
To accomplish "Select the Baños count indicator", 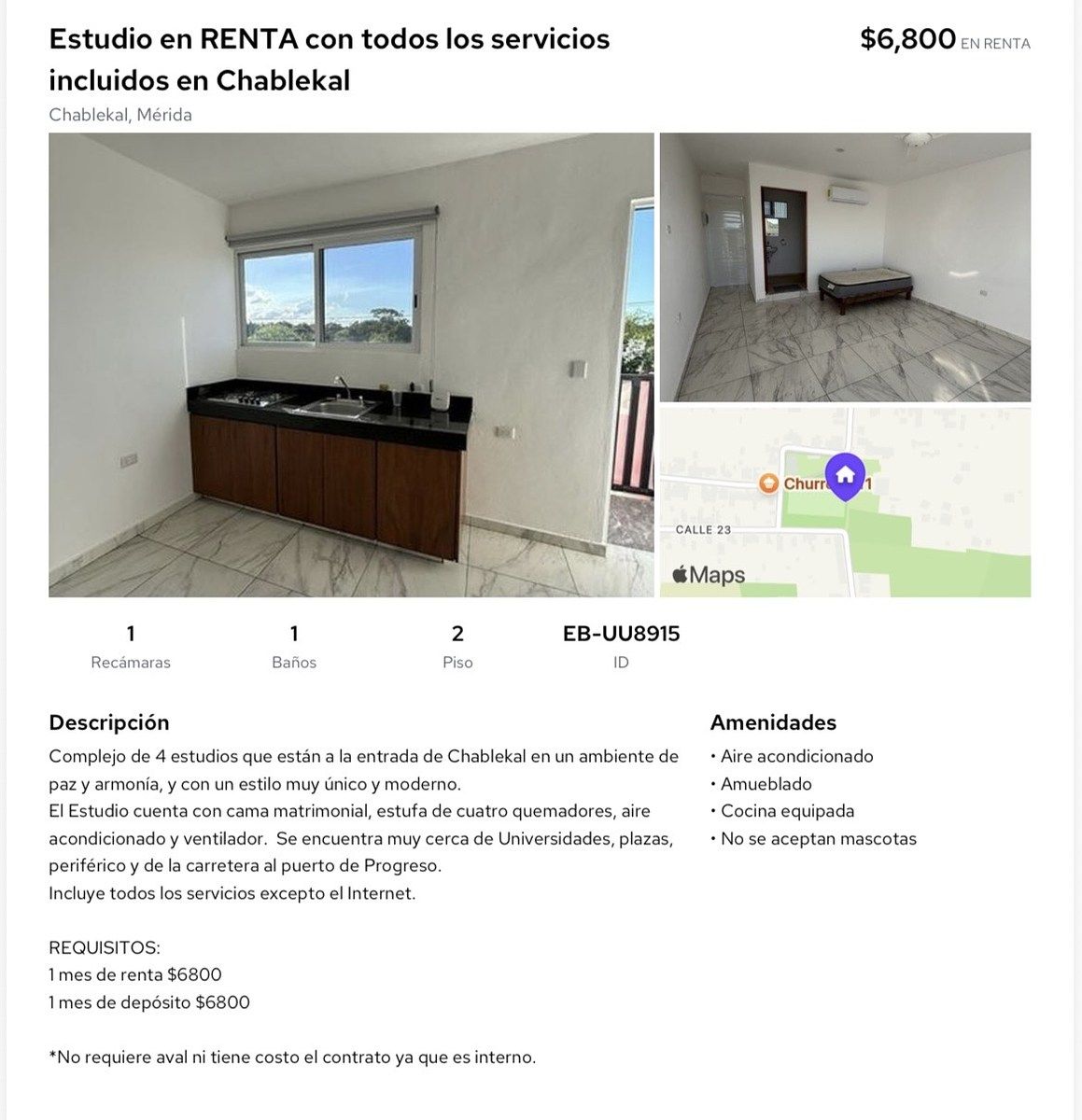I will point(294,646).
